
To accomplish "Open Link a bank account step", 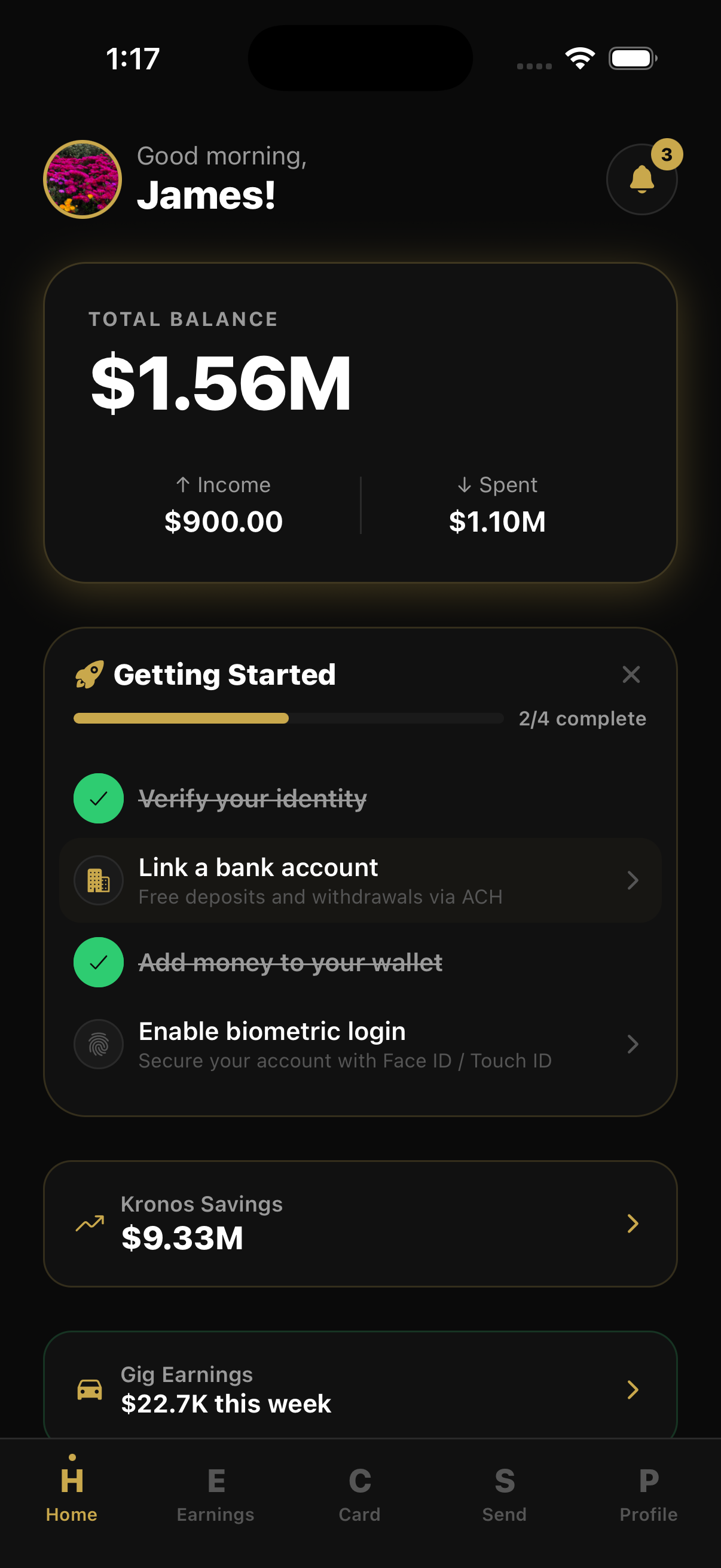I will click(x=360, y=880).
